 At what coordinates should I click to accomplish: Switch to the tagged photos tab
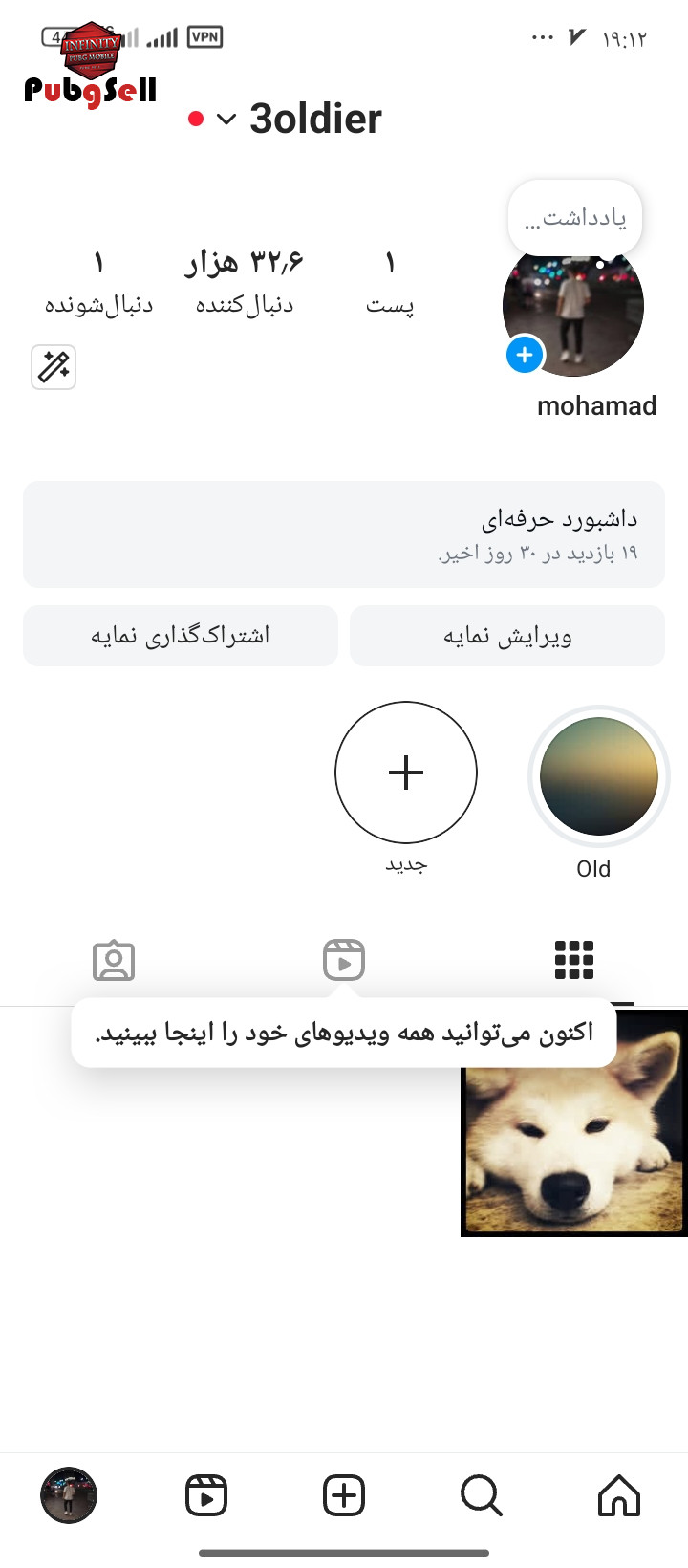pos(114,960)
